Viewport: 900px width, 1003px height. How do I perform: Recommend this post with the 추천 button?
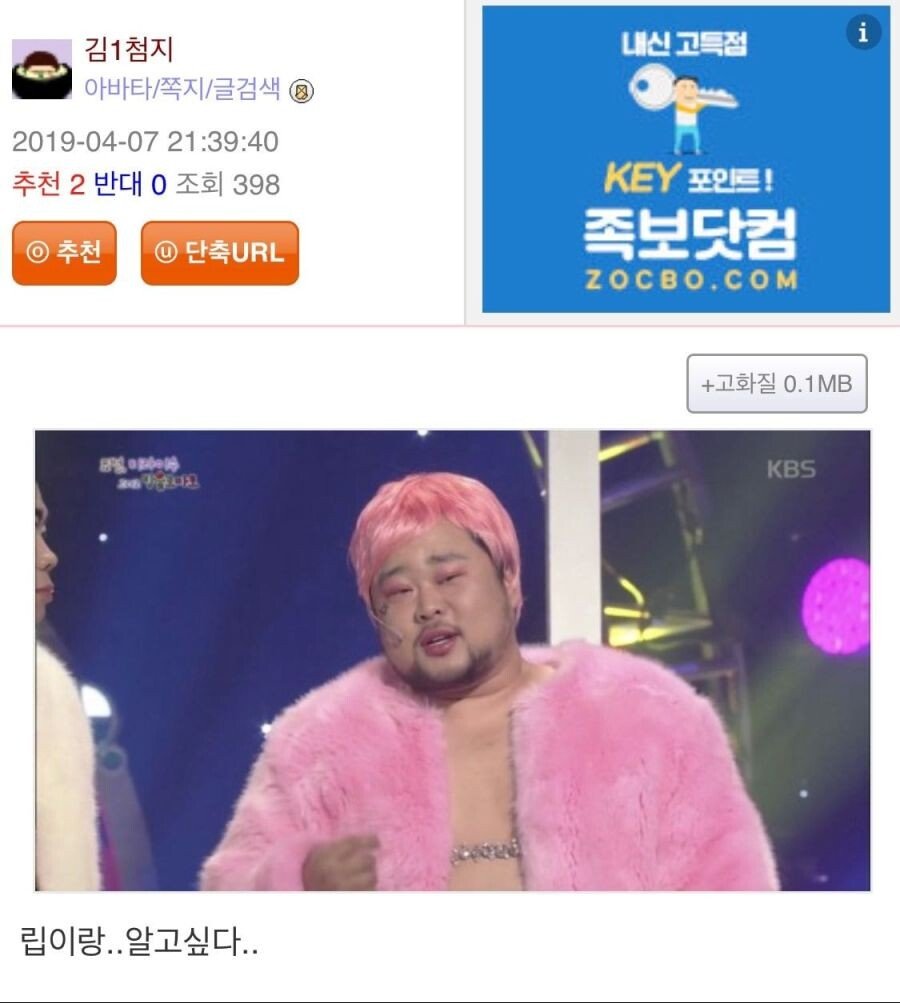click(64, 253)
